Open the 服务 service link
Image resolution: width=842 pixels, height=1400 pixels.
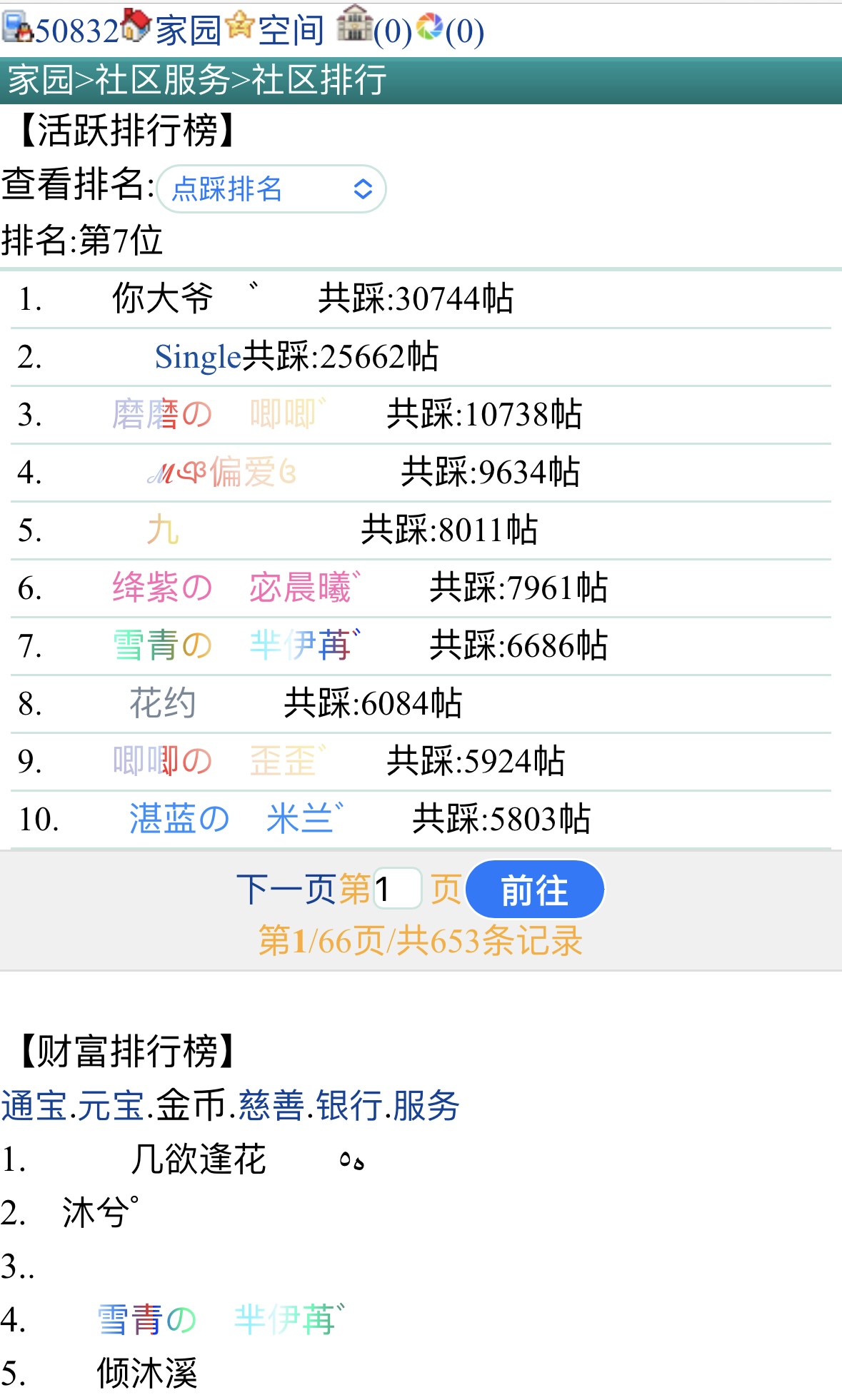[x=426, y=1106]
